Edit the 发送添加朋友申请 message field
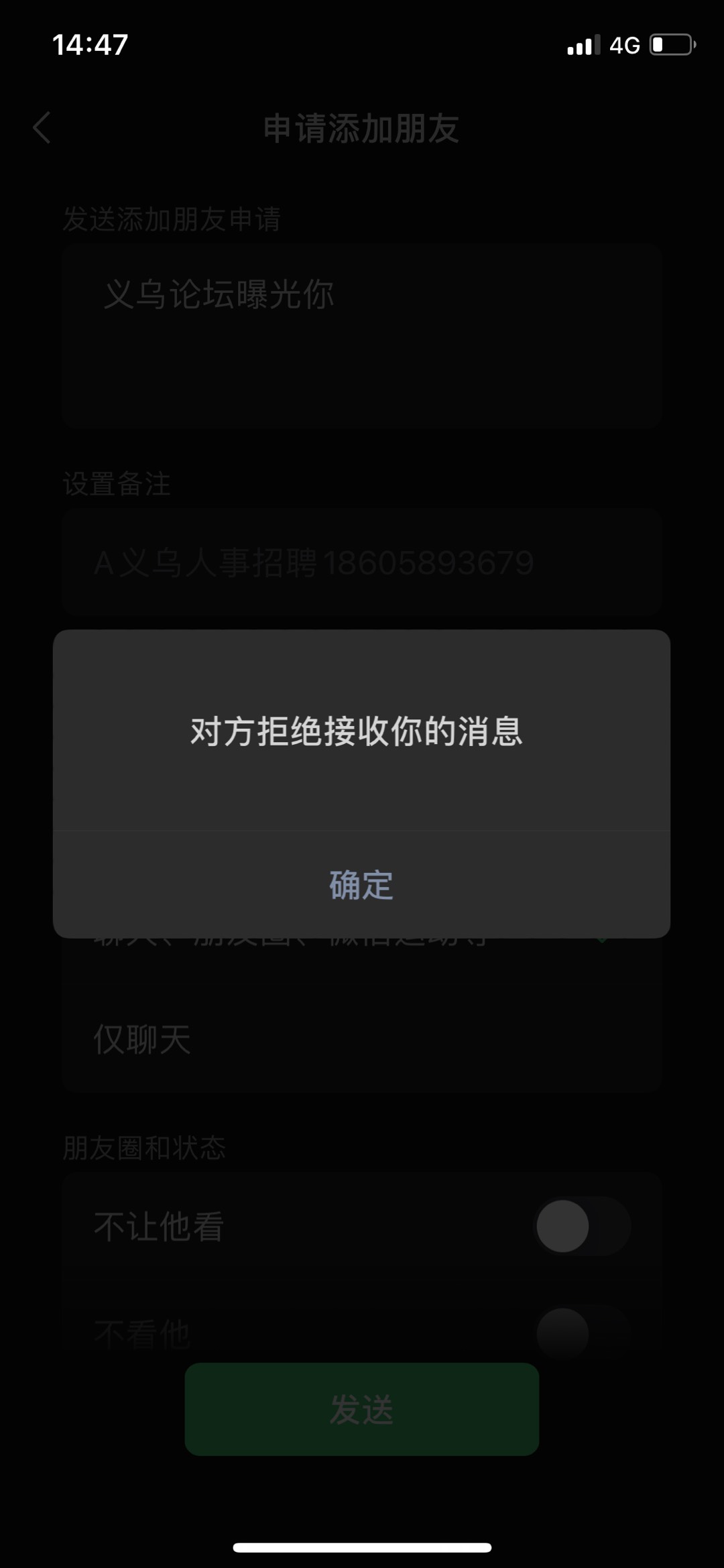Screen dimensions: 724x1568 tap(361, 335)
